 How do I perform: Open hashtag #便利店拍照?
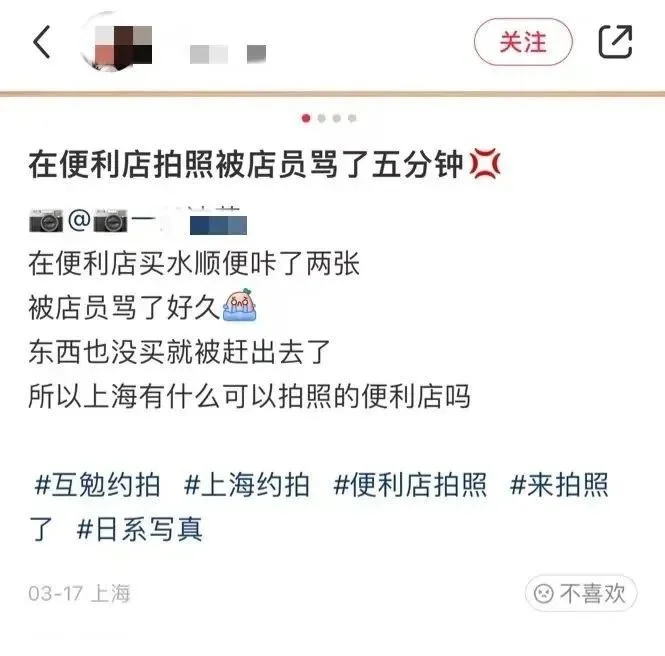pyautogui.click(x=410, y=485)
